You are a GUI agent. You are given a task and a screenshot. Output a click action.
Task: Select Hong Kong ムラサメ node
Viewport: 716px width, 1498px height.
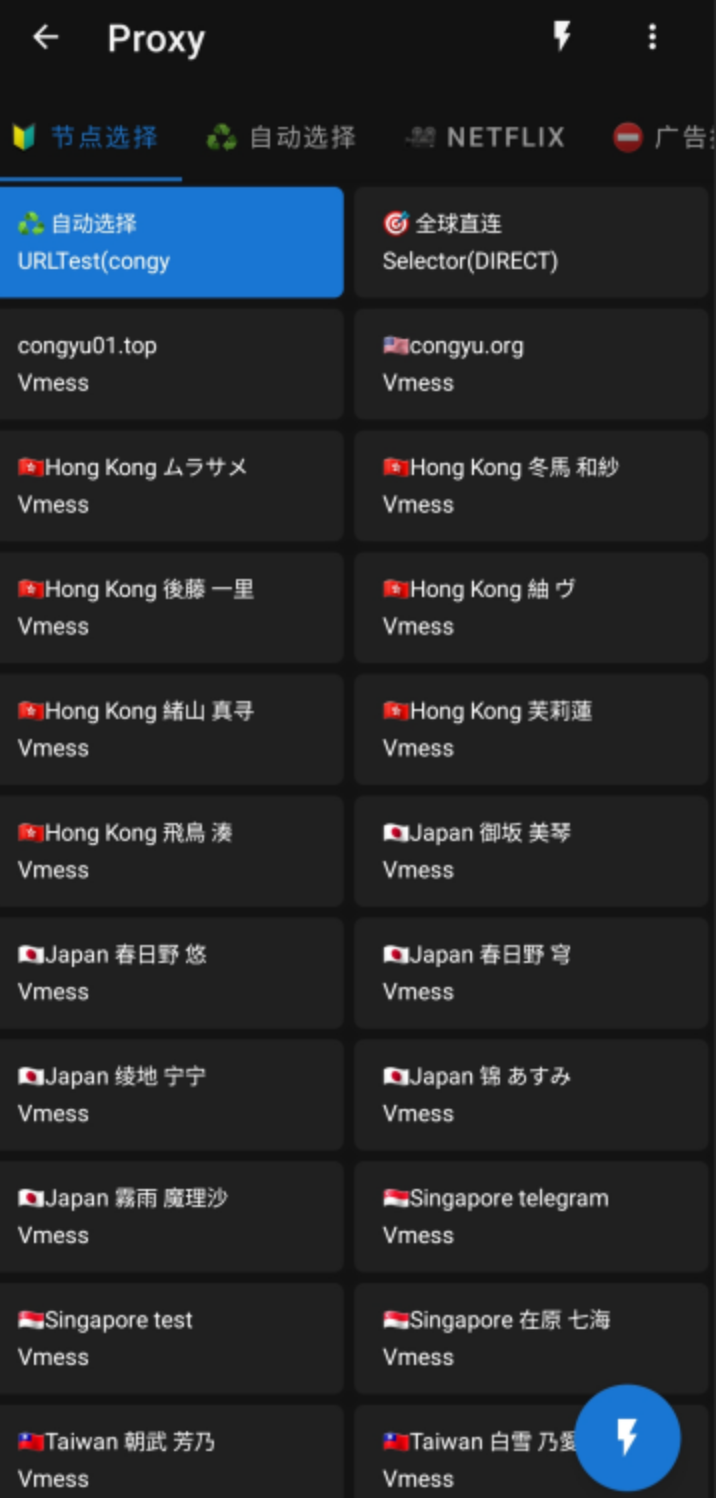[x=171, y=486]
